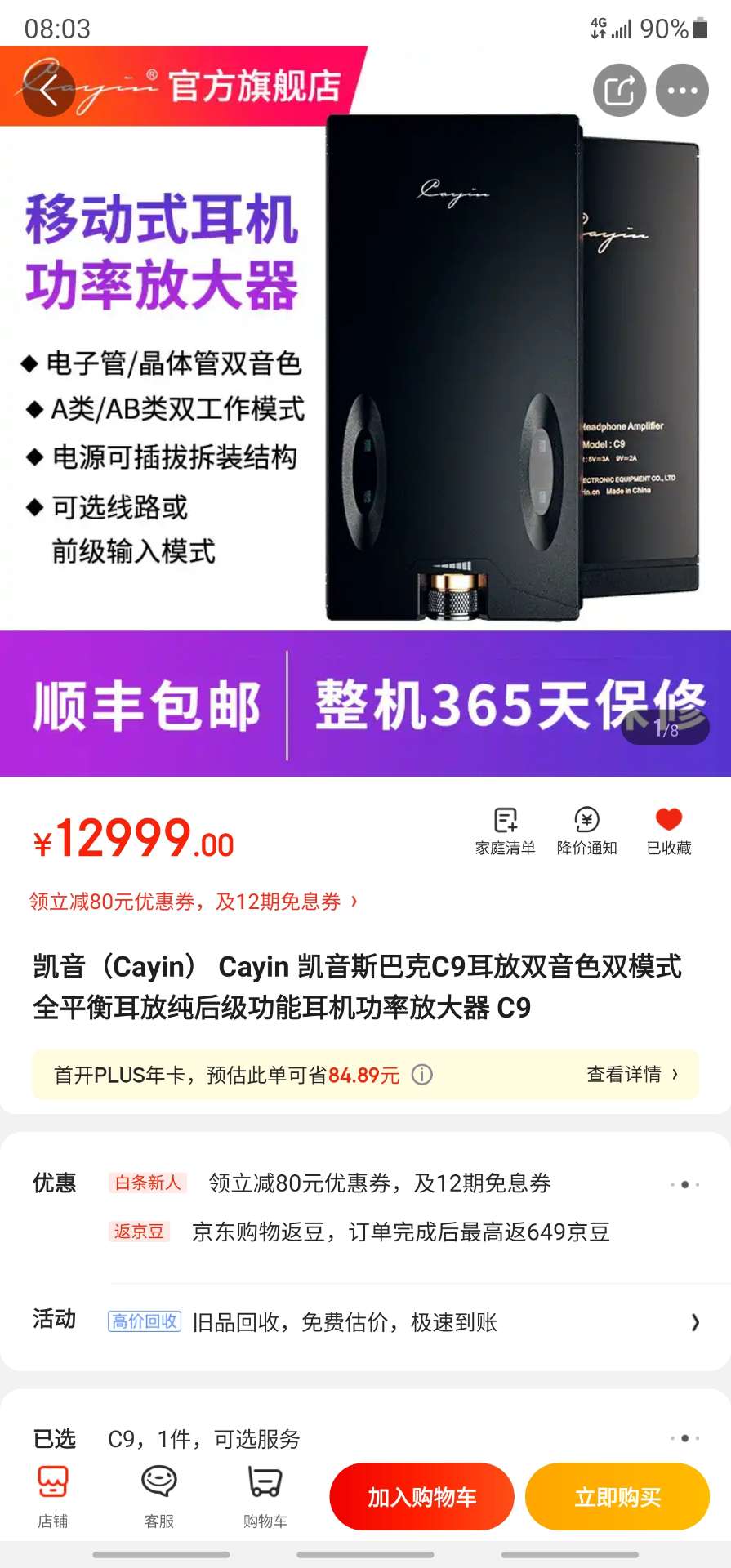The width and height of the screenshot is (731, 1568).
Task: Visit the 店铺 store page
Action: pyautogui.click(x=53, y=1496)
